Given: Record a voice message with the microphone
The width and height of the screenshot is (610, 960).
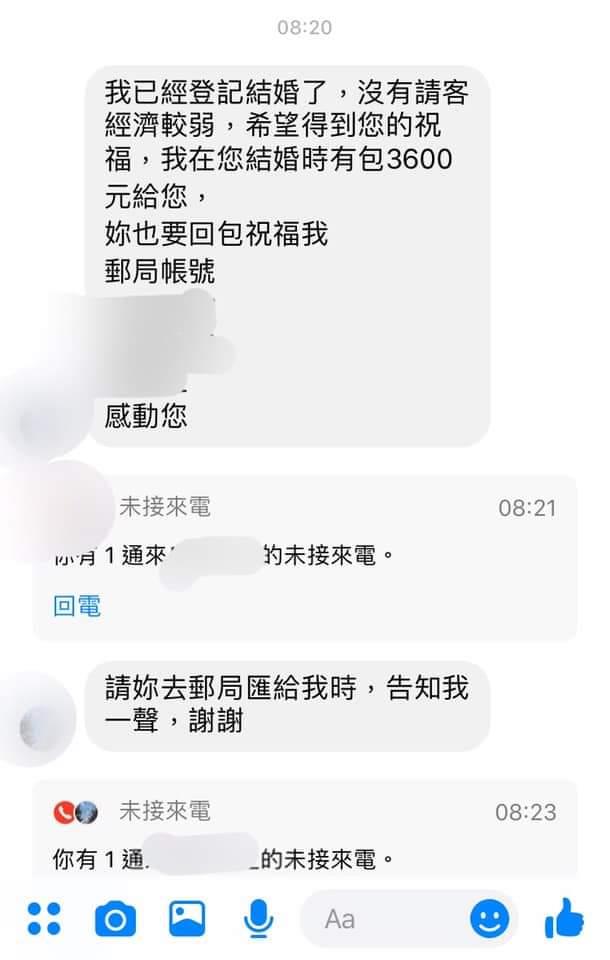Looking at the screenshot, I should (x=260, y=918).
